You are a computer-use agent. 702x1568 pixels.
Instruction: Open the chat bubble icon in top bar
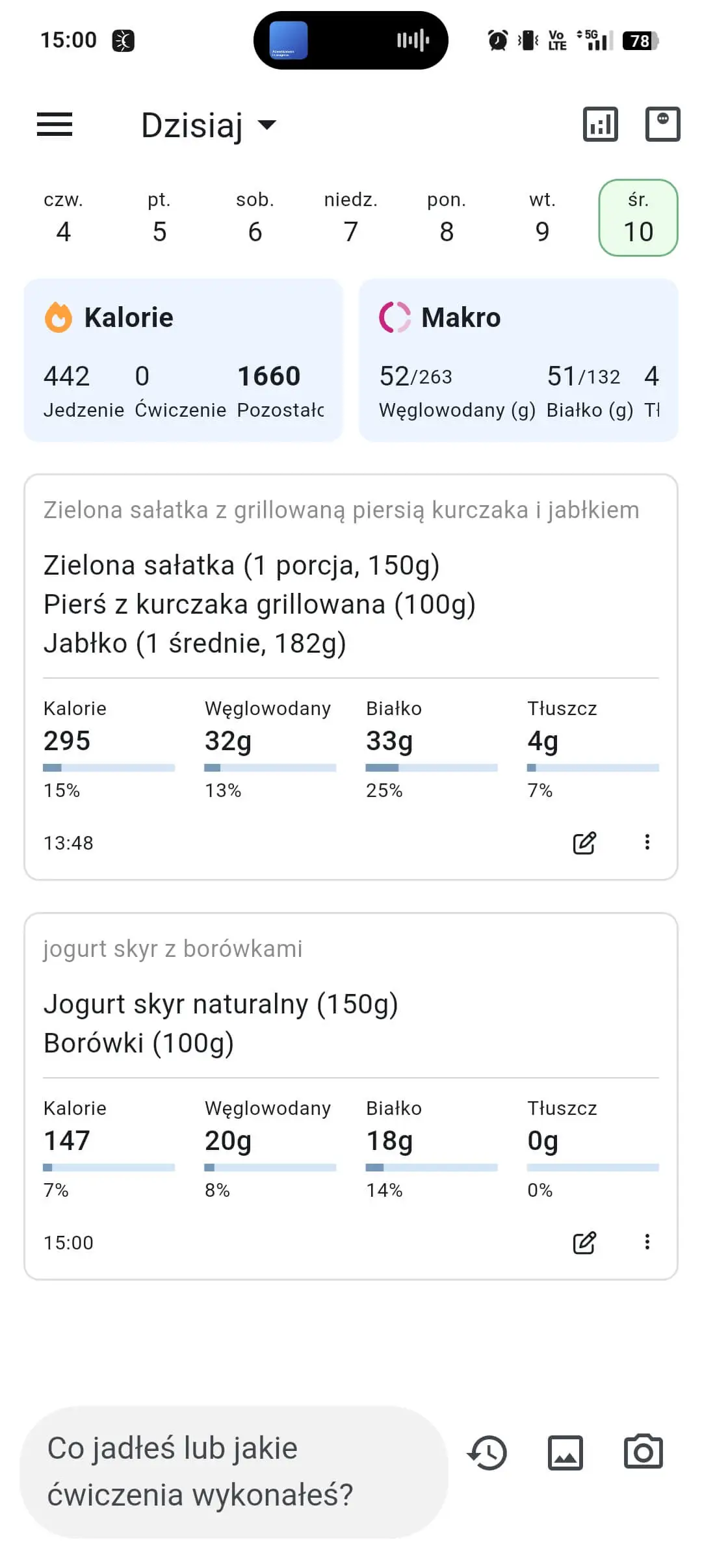point(662,124)
